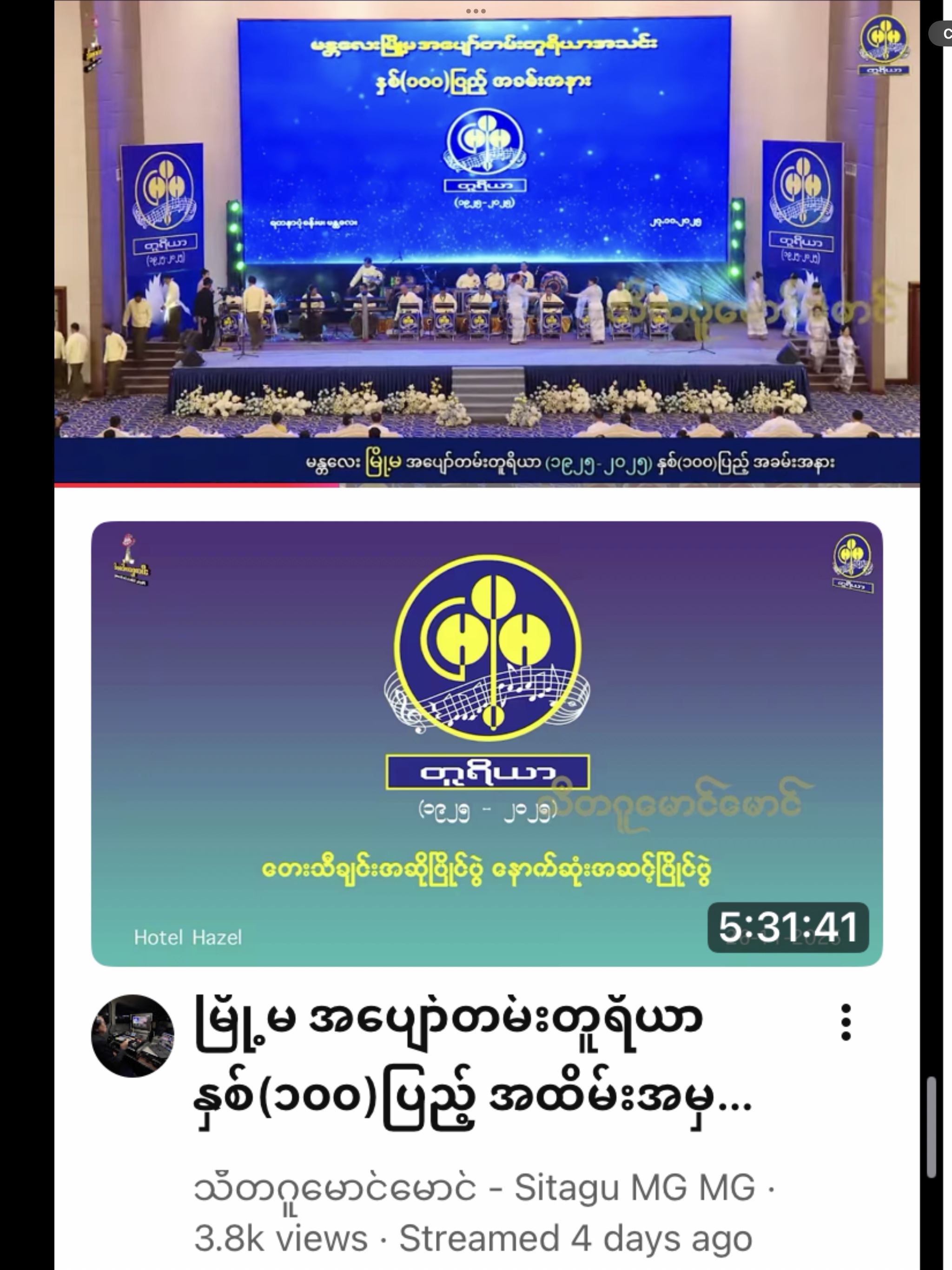Open the recommended video by its title text
The height and width of the screenshot is (1270, 952).
pyautogui.click(x=471, y=1059)
